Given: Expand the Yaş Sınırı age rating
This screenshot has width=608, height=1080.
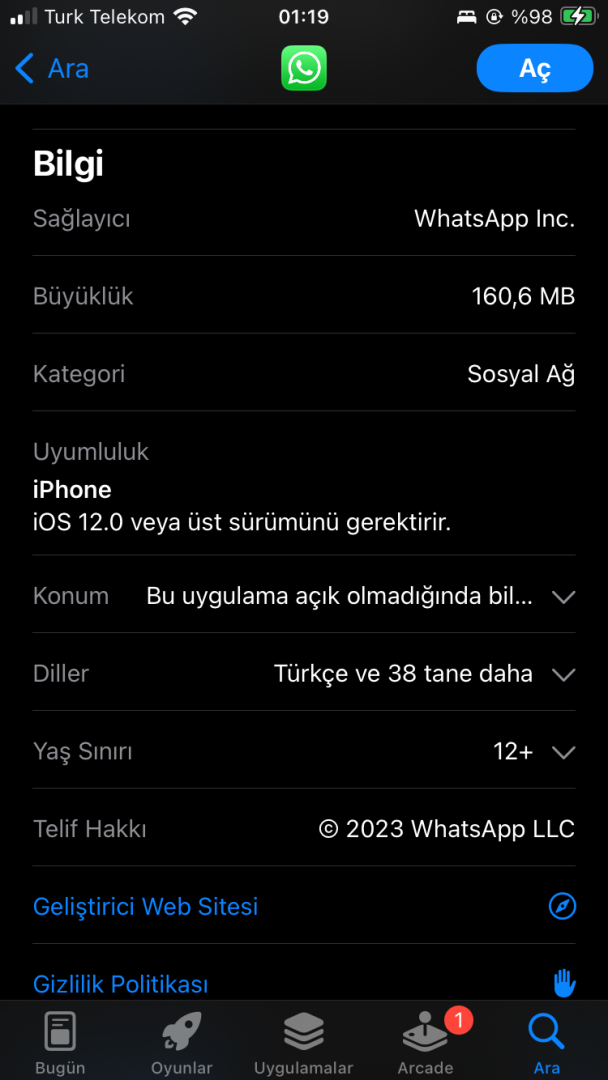Looking at the screenshot, I should [563, 752].
